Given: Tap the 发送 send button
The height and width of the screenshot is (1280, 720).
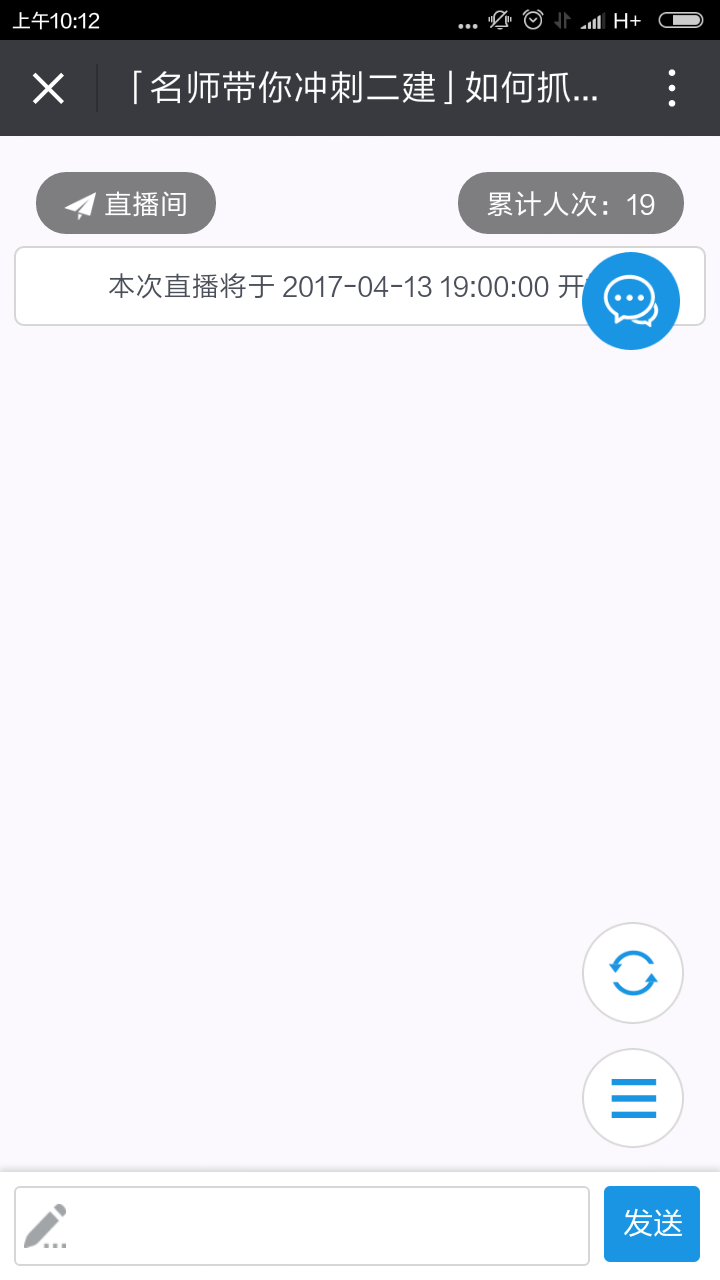Looking at the screenshot, I should tap(652, 1224).
